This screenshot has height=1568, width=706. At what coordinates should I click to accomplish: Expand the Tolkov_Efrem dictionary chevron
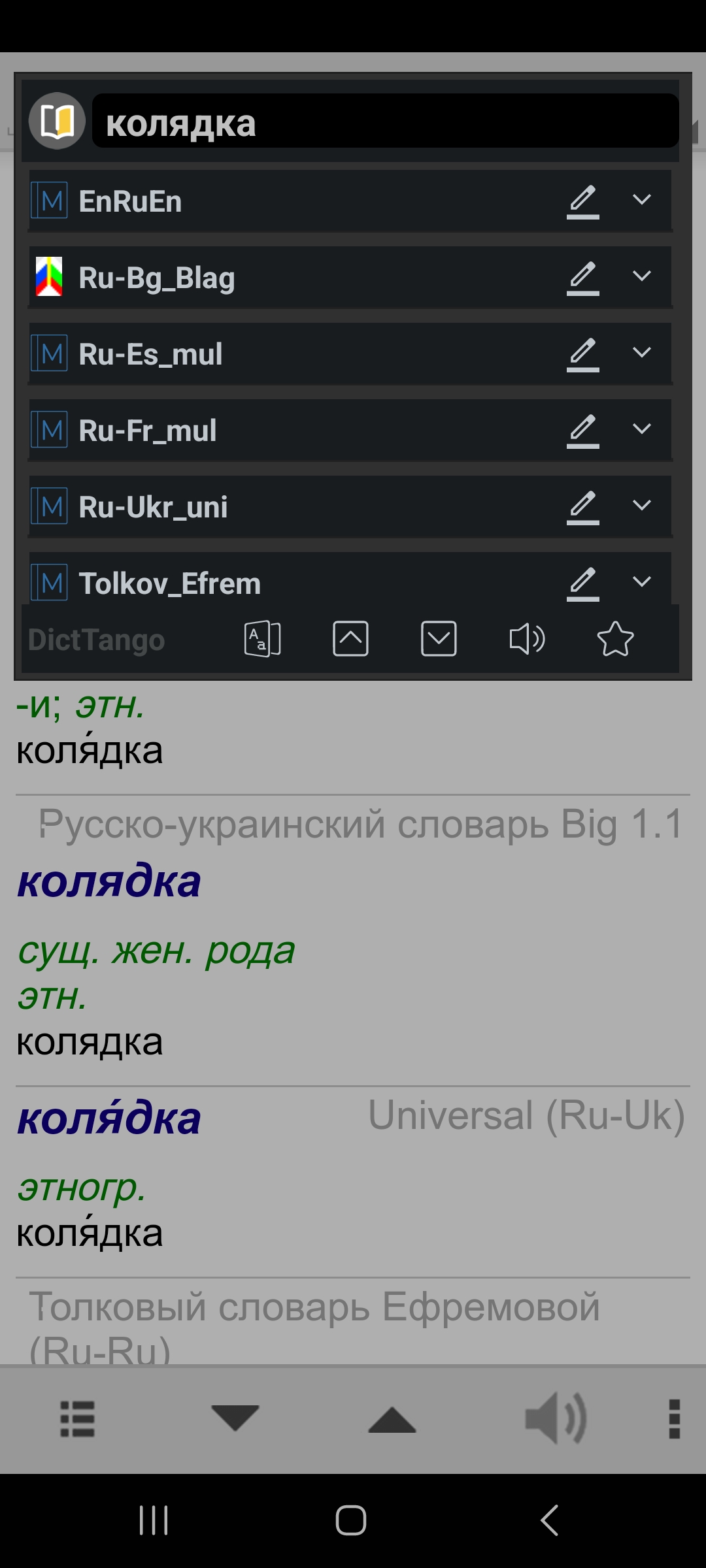pos(642,581)
